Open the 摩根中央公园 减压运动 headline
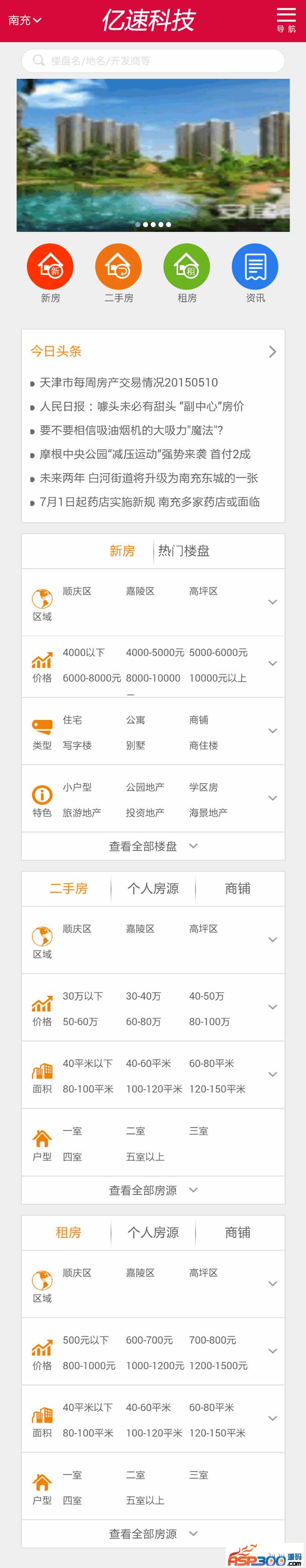This screenshot has width=306, height=1568. click(x=145, y=454)
